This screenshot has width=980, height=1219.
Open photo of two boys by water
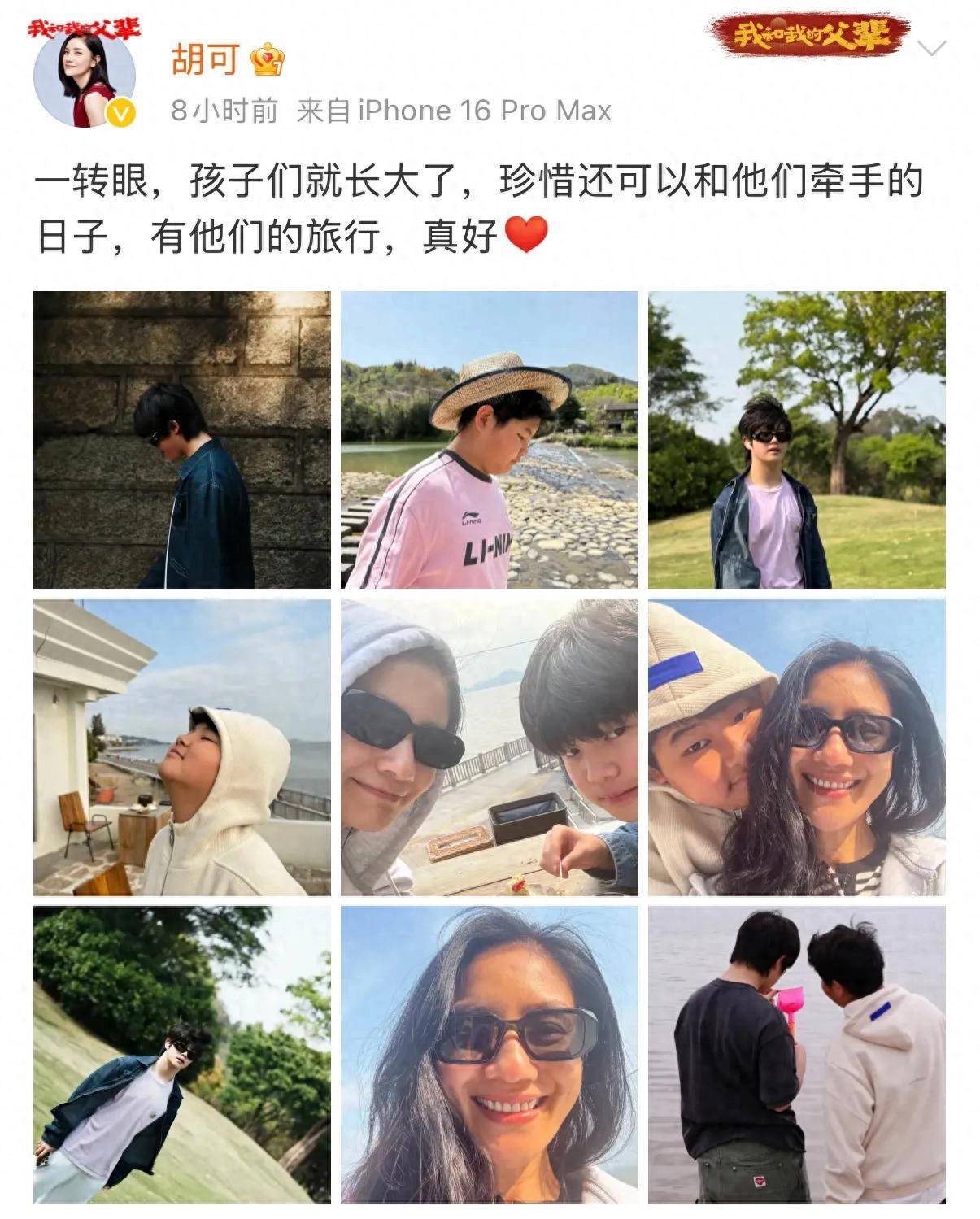(796, 1055)
